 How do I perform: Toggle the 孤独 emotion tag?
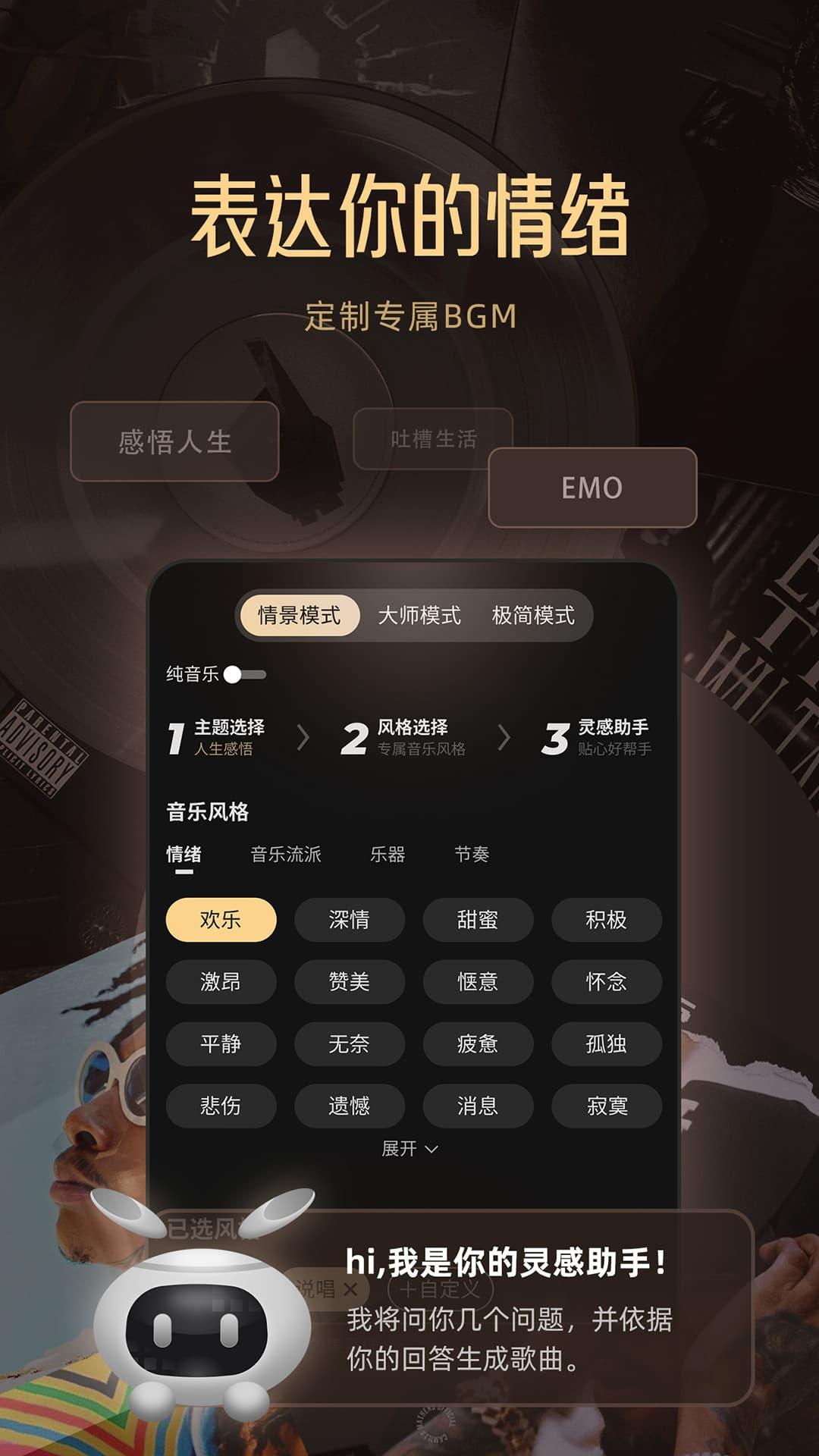pyautogui.click(x=609, y=1044)
